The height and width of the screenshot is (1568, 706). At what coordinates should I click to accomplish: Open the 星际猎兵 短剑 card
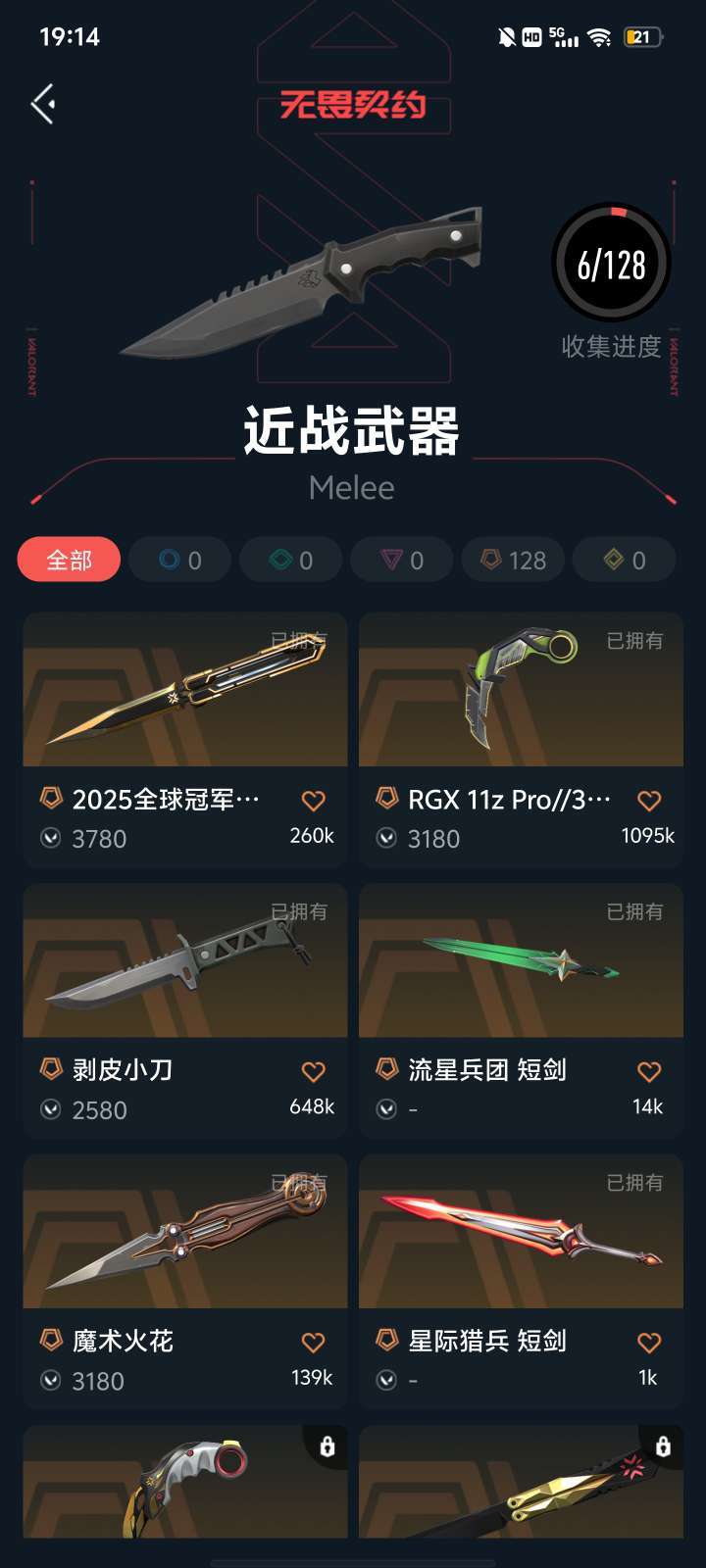point(522,1282)
